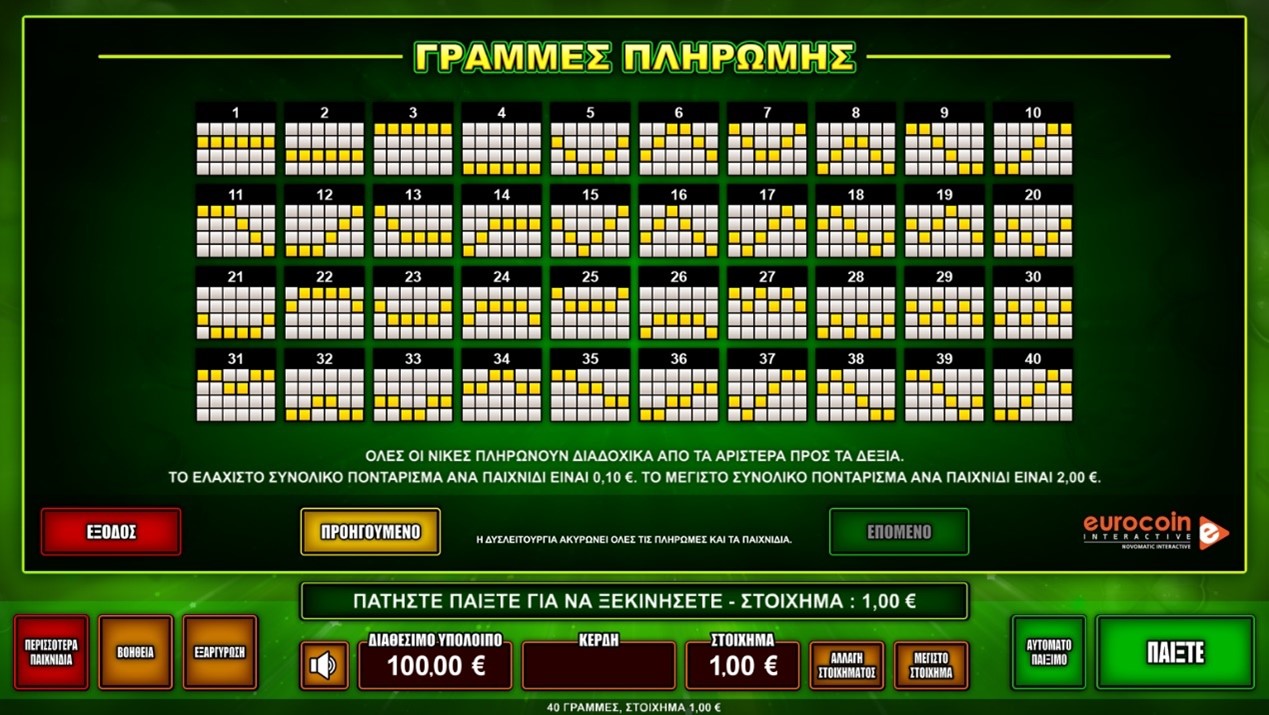This screenshot has height=715, width=1269.
Task: Tap ΑΛΛΑΓΗ ΣΤΟΙΧΗΜΑΤΟΣ to change bet
Action: coord(847,665)
